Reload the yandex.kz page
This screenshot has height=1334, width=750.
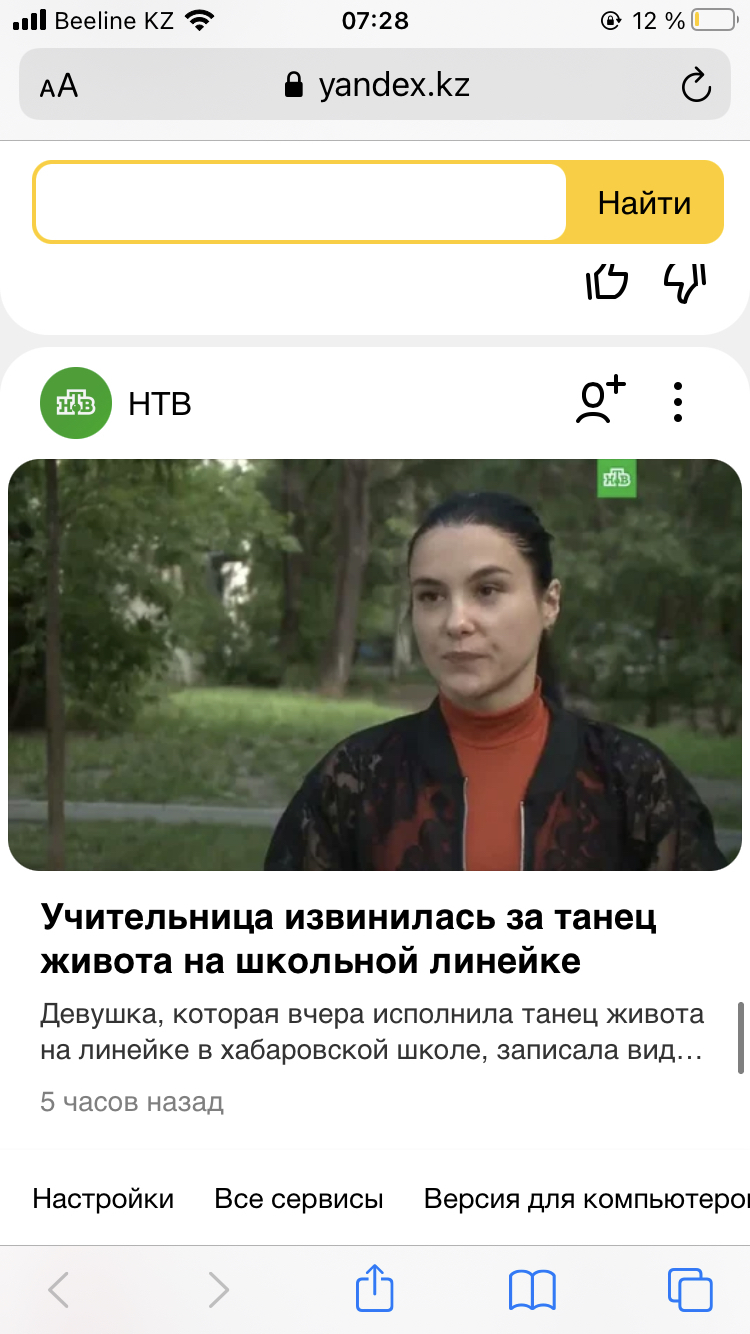coord(695,86)
